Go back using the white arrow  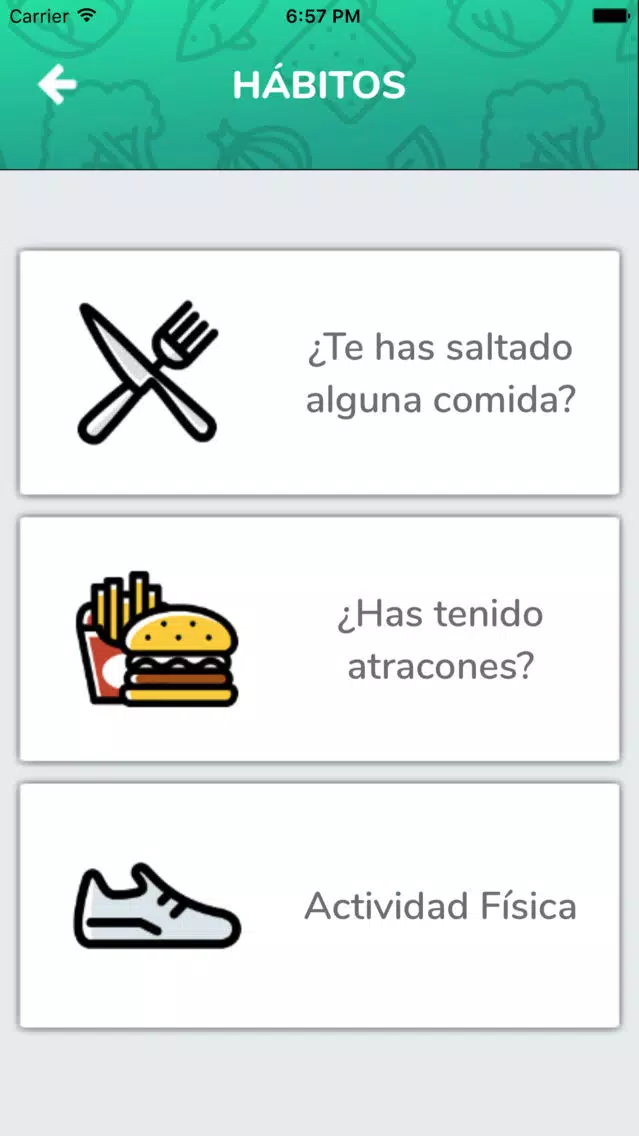pos(57,84)
